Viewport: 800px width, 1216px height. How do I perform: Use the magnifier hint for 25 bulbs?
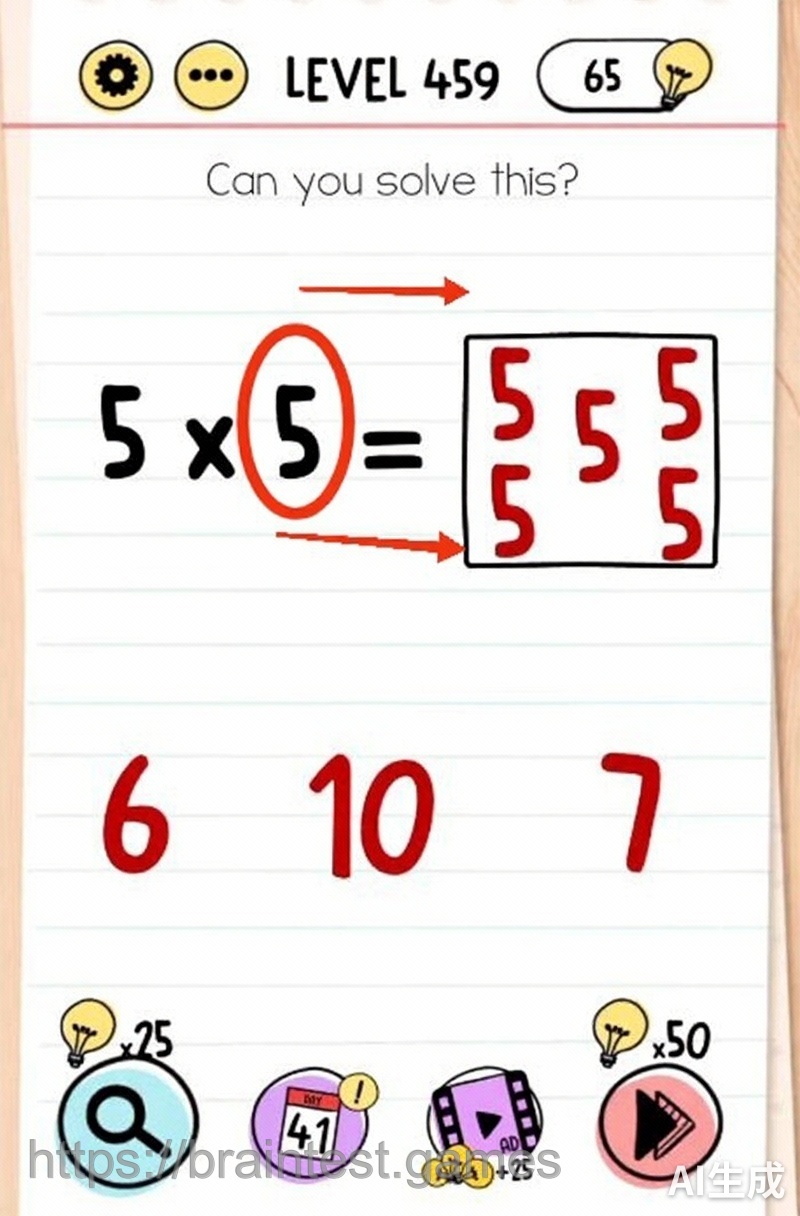[128, 1127]
